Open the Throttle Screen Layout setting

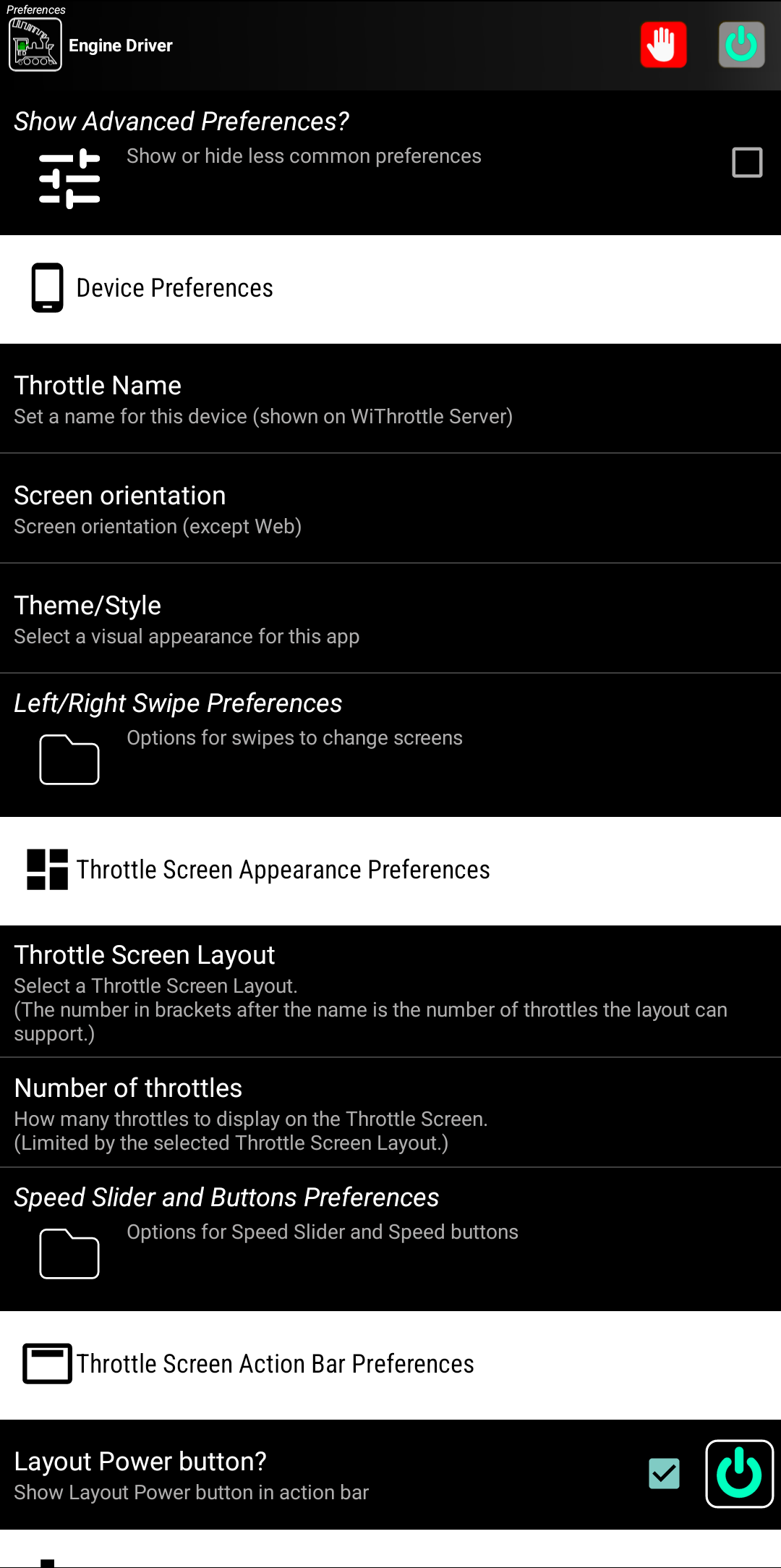[x=390, y=991]
